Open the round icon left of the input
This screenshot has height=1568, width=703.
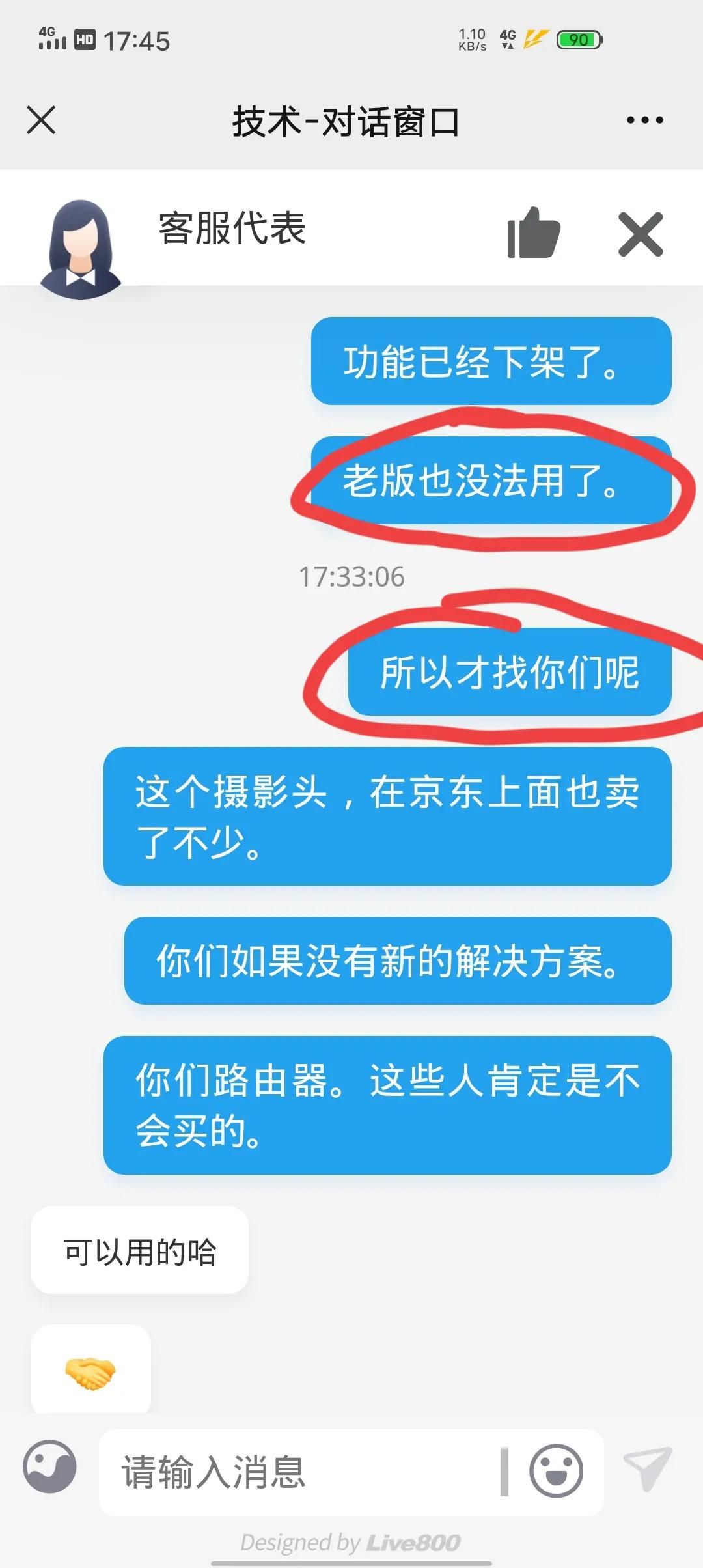tap(49, 1466)
